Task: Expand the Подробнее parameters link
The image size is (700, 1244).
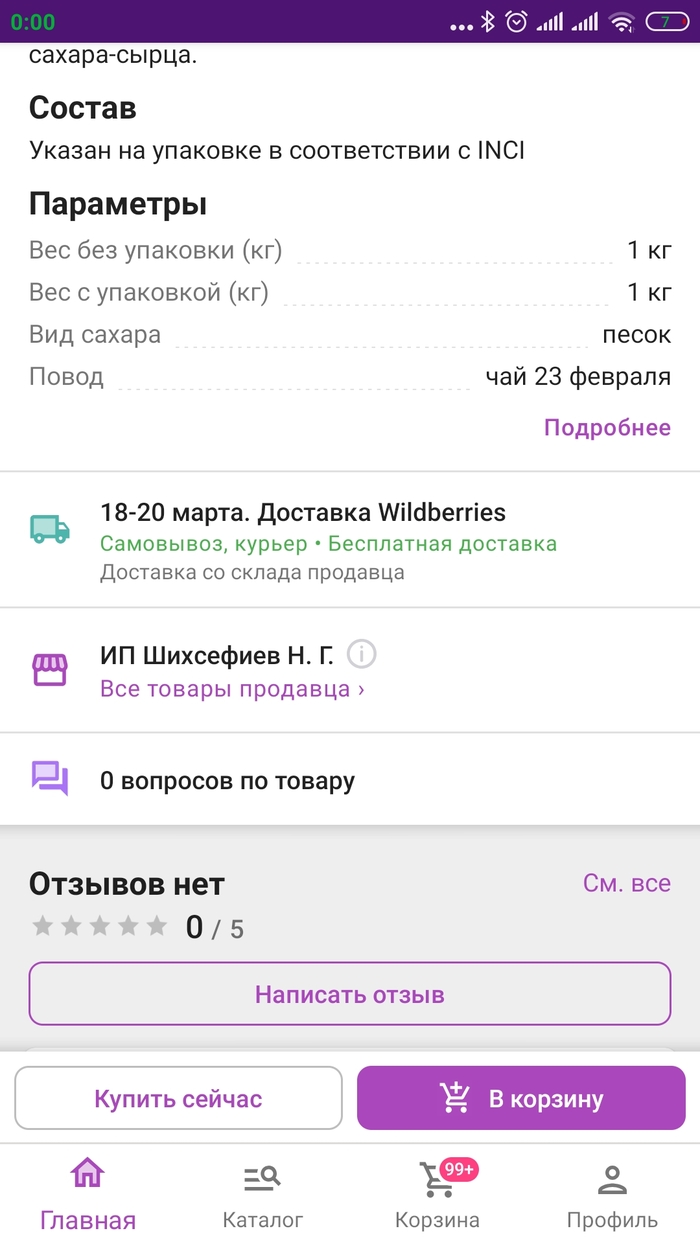Action: tap(607, 428)
